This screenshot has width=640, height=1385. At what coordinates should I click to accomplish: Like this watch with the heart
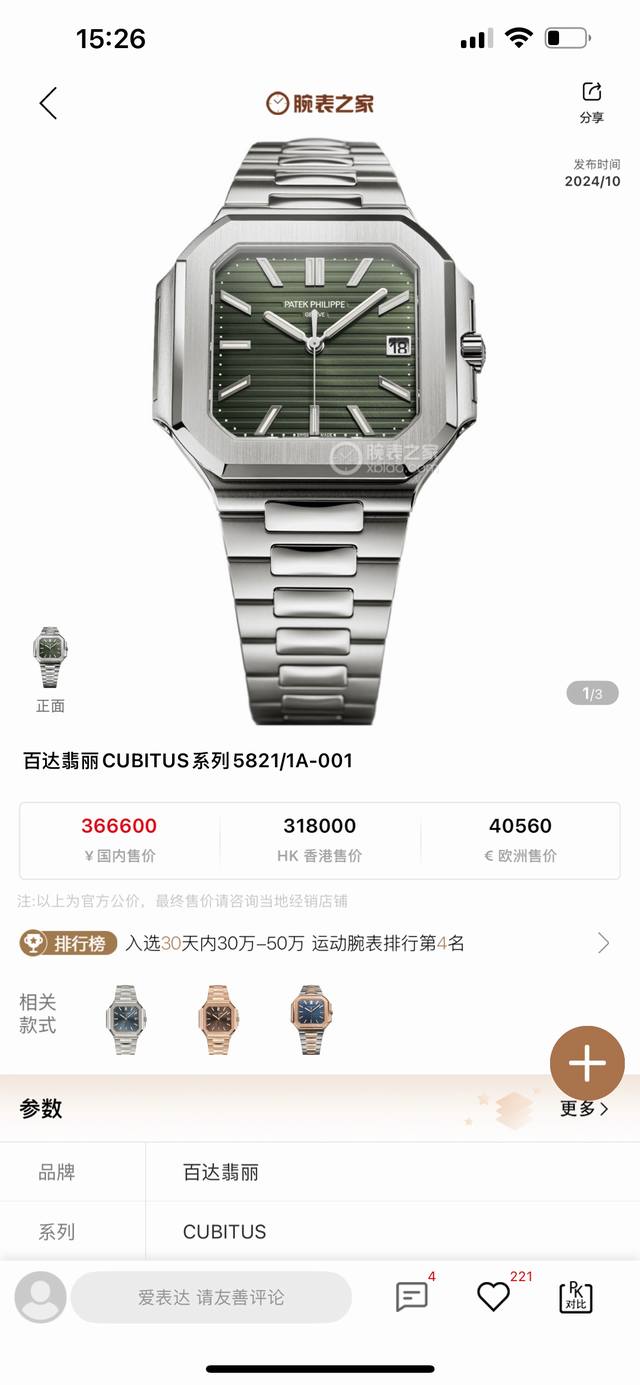493,1297
